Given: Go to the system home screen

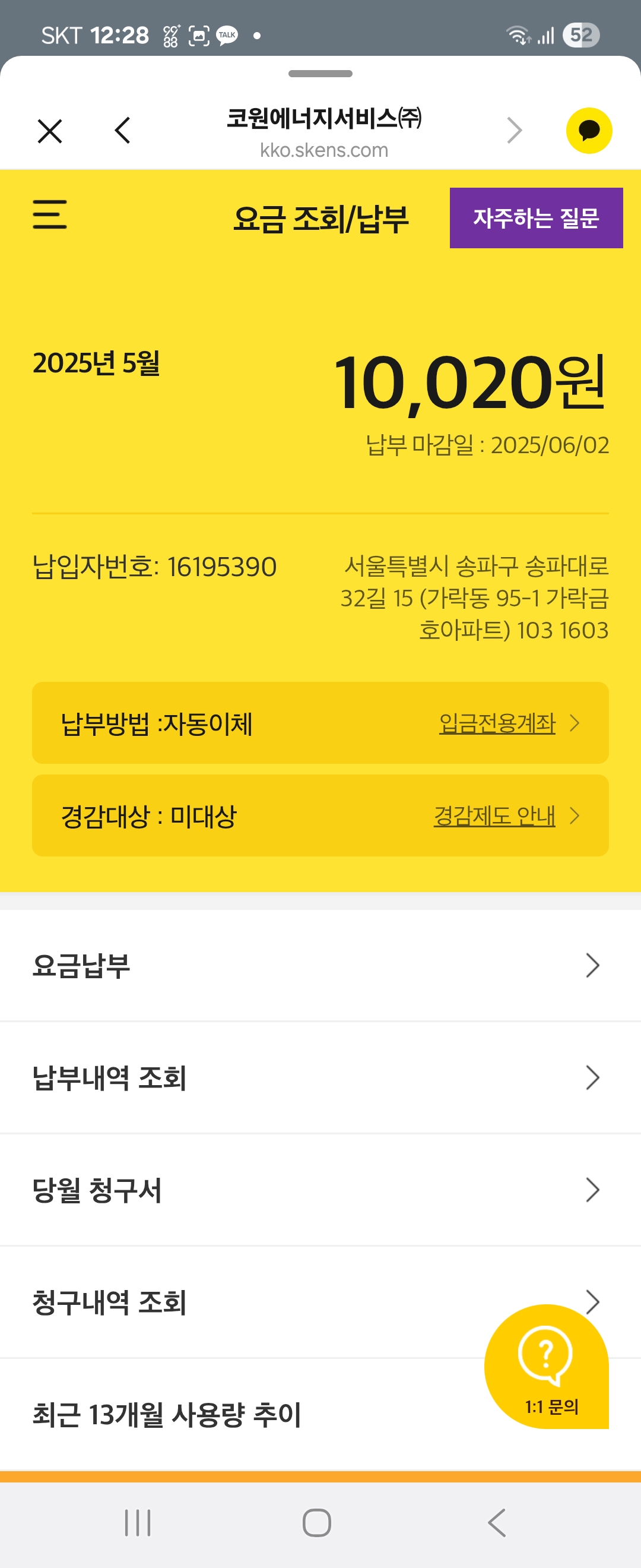Looking at the screenshot, I should tap(317, 1523).
